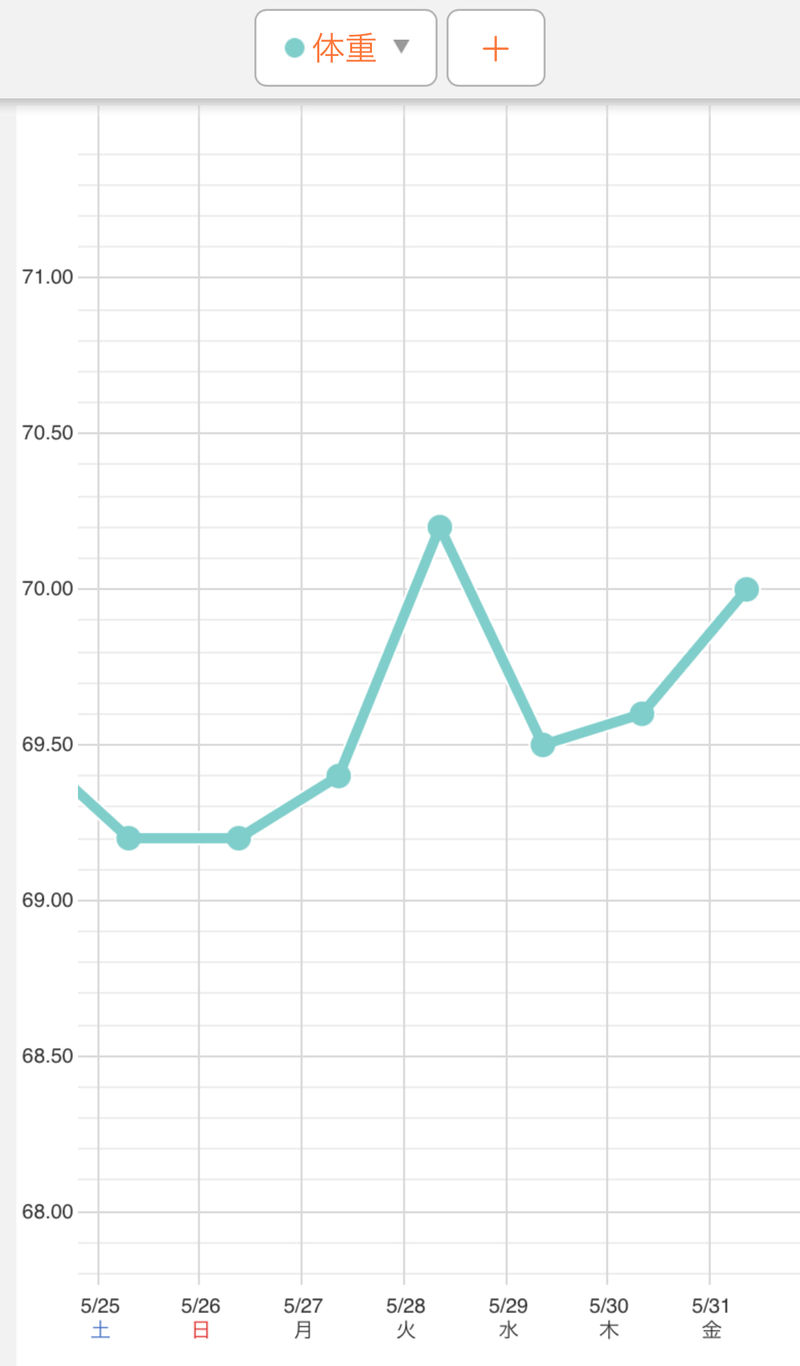Viewport: 800px width, 1366px height.
Task: Select the 5/31 data point
Action: click(x=746, y=589)
